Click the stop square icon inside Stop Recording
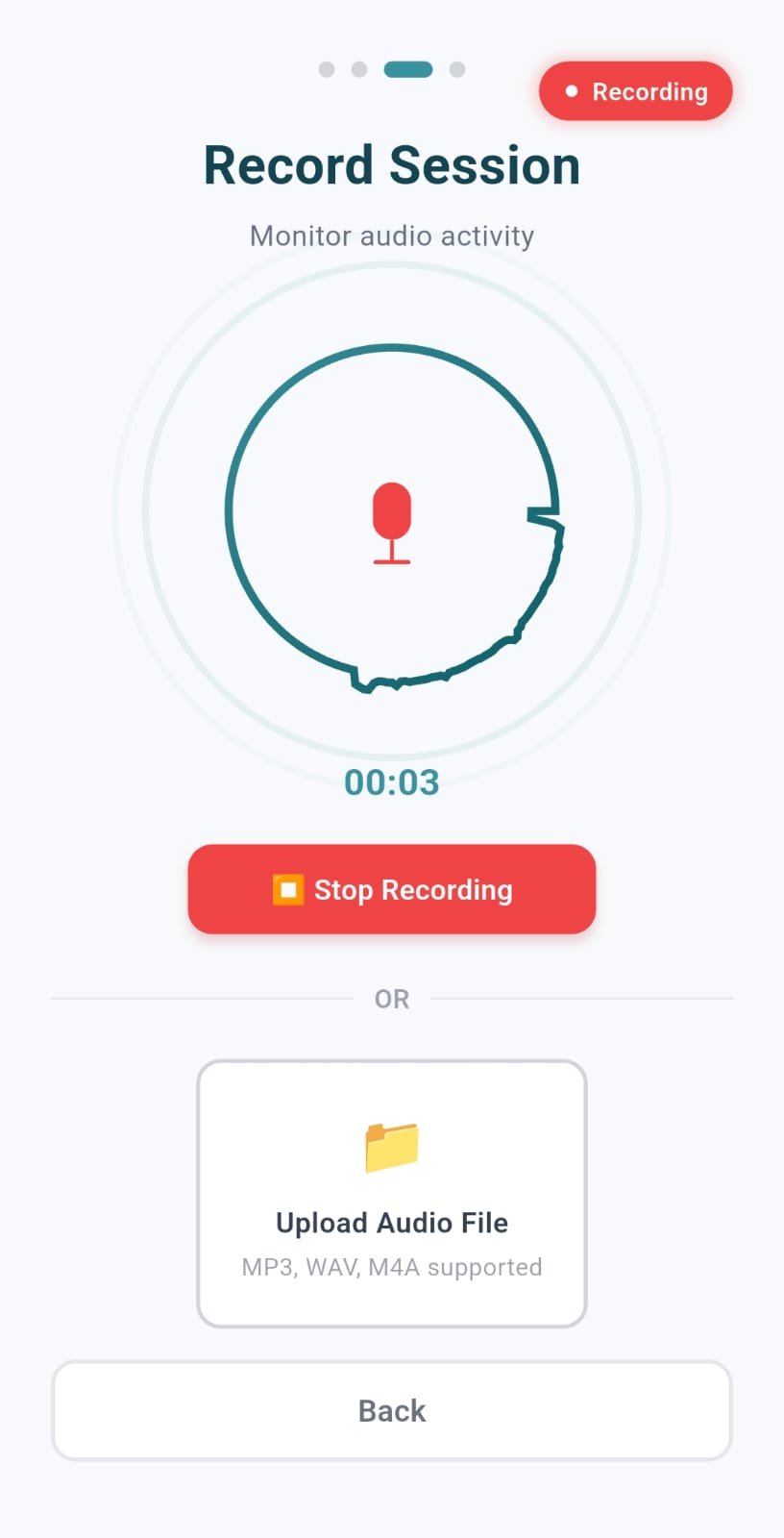 tap(288, 889)
